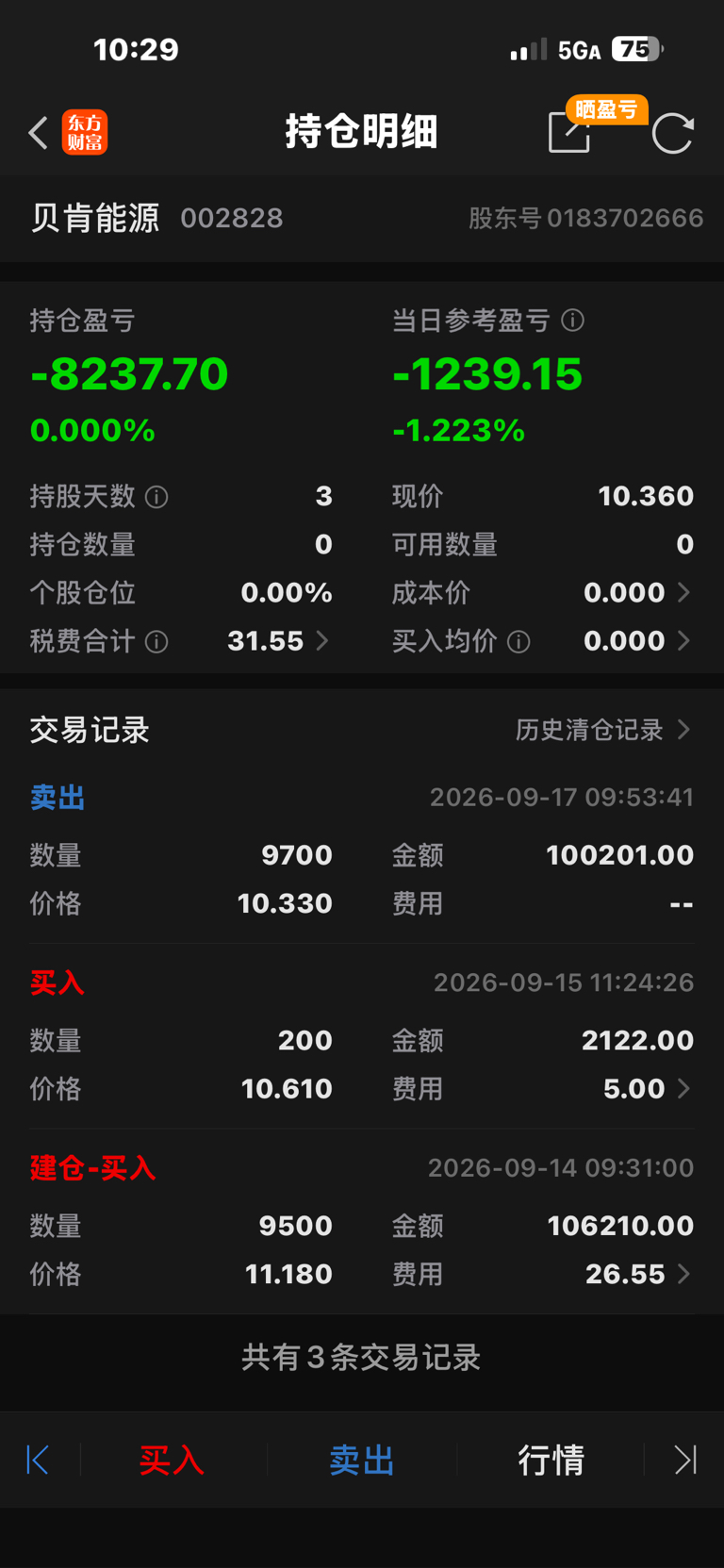Show info for 当日参考盈亏
This screenshot has height=1568, width=724.
click(x=572, y=321)
